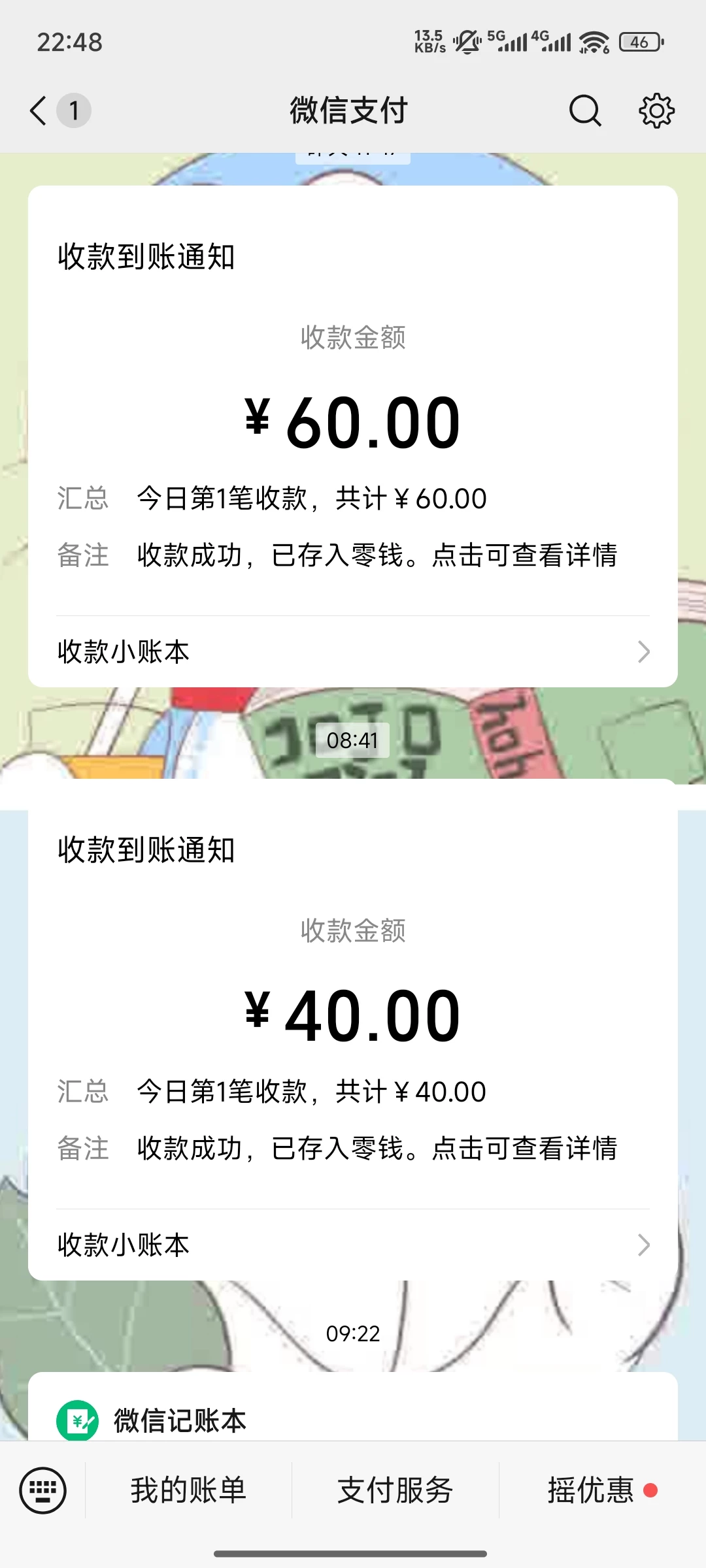Image resolution: width=706 pixels, height=1568 pixels.
Task: Tap the back arrow to exit
Action: [x=37, y=110]
